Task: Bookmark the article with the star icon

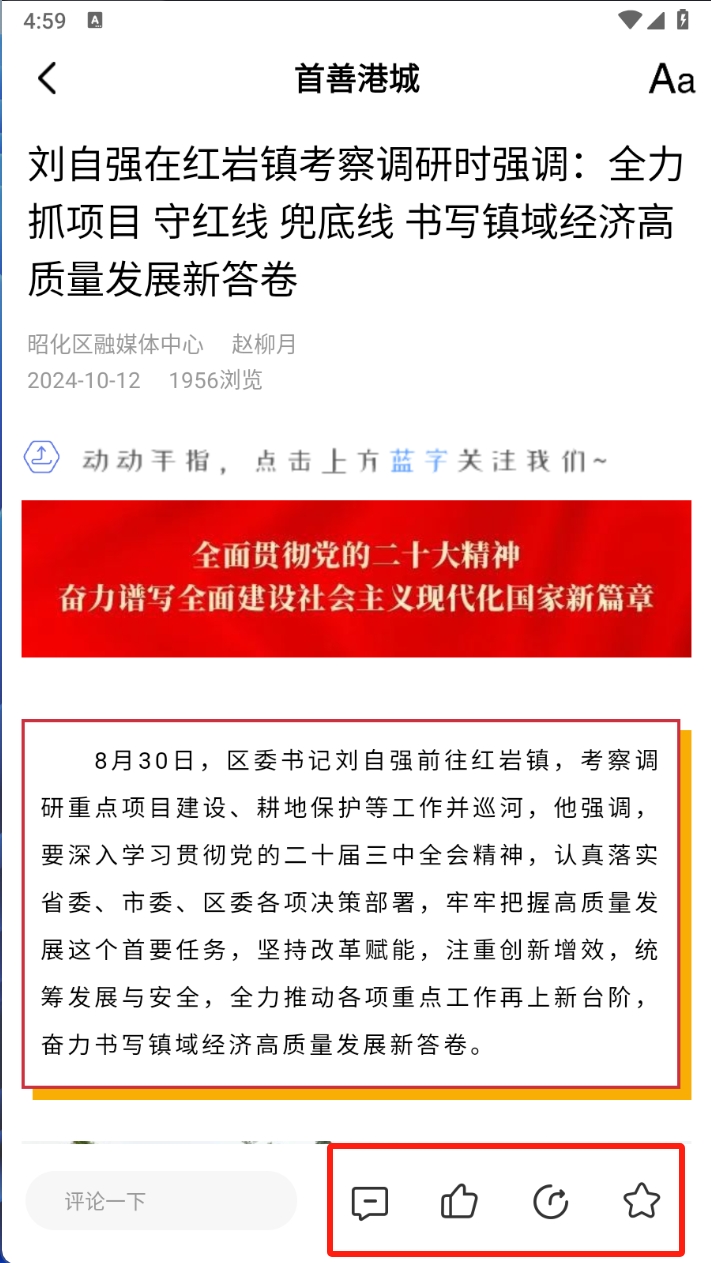Action: point(641,1201)
